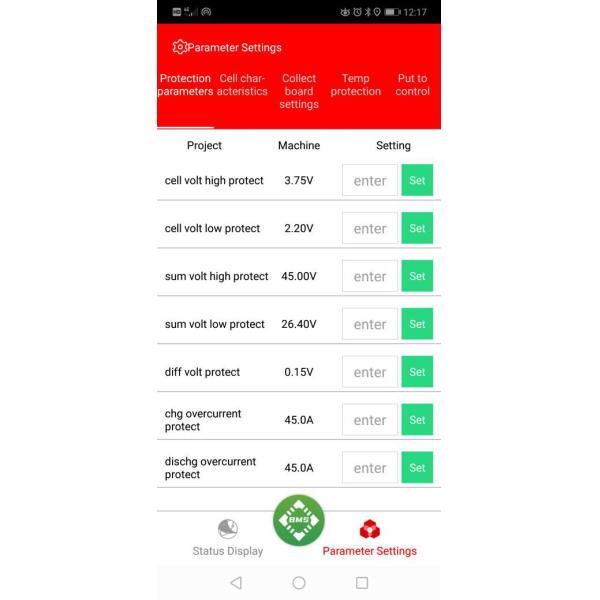This screenshot has width=600, height=600.
Task: Switch to Cell characteristics tab
Action: point(242,85)
